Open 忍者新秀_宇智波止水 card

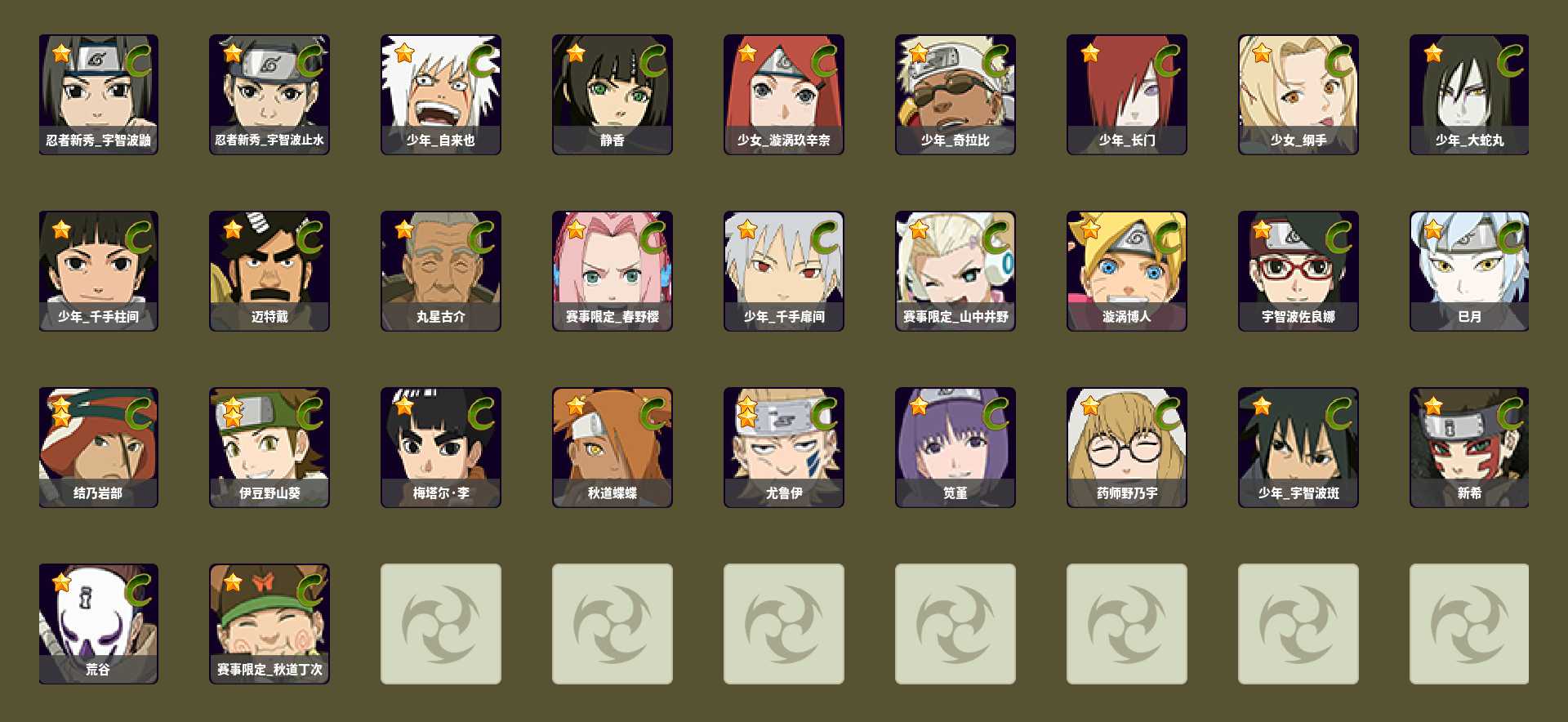[x=269, y=94]
